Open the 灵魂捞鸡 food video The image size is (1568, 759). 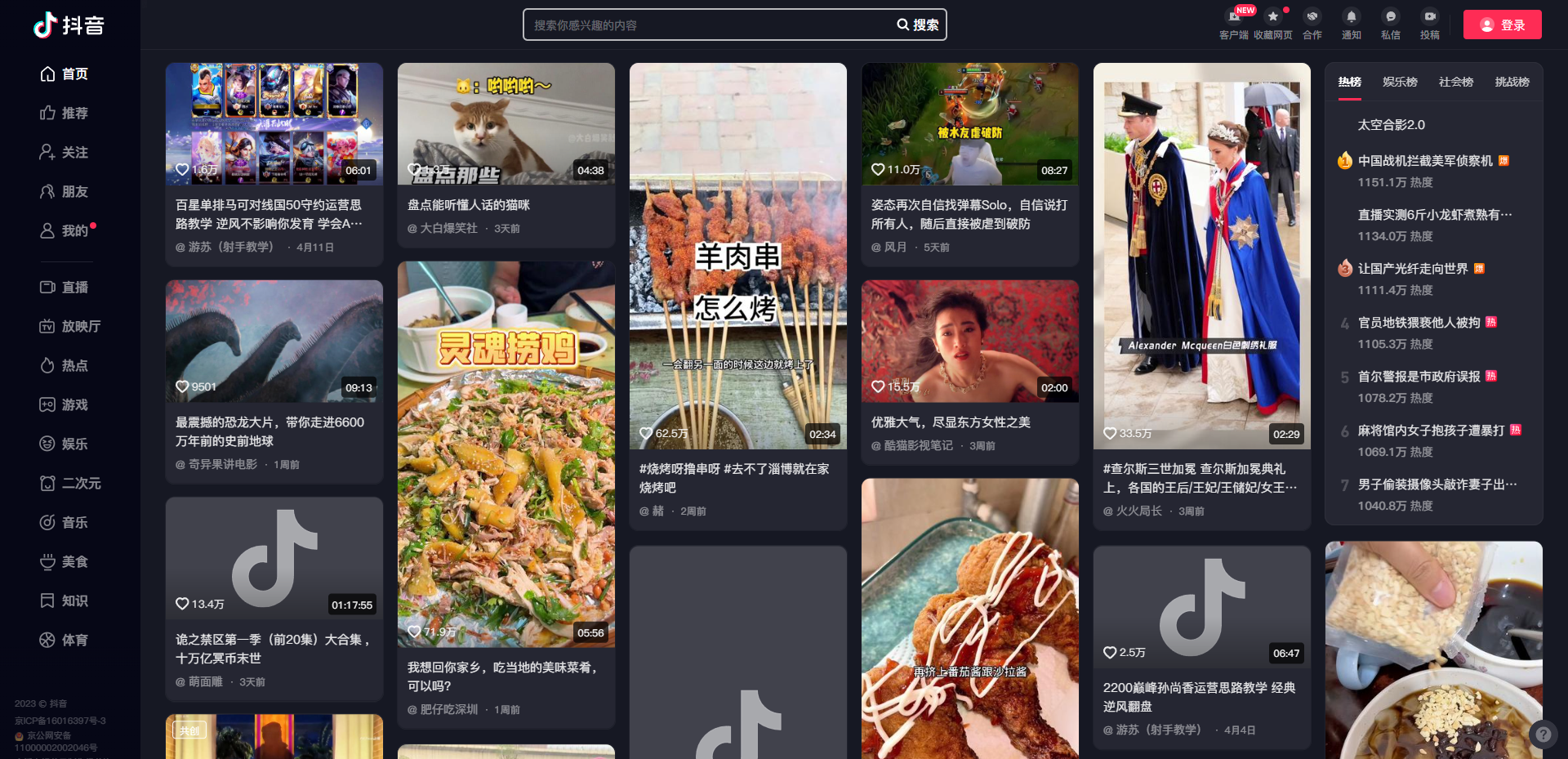pyautogui.click(x=506, y=453)
